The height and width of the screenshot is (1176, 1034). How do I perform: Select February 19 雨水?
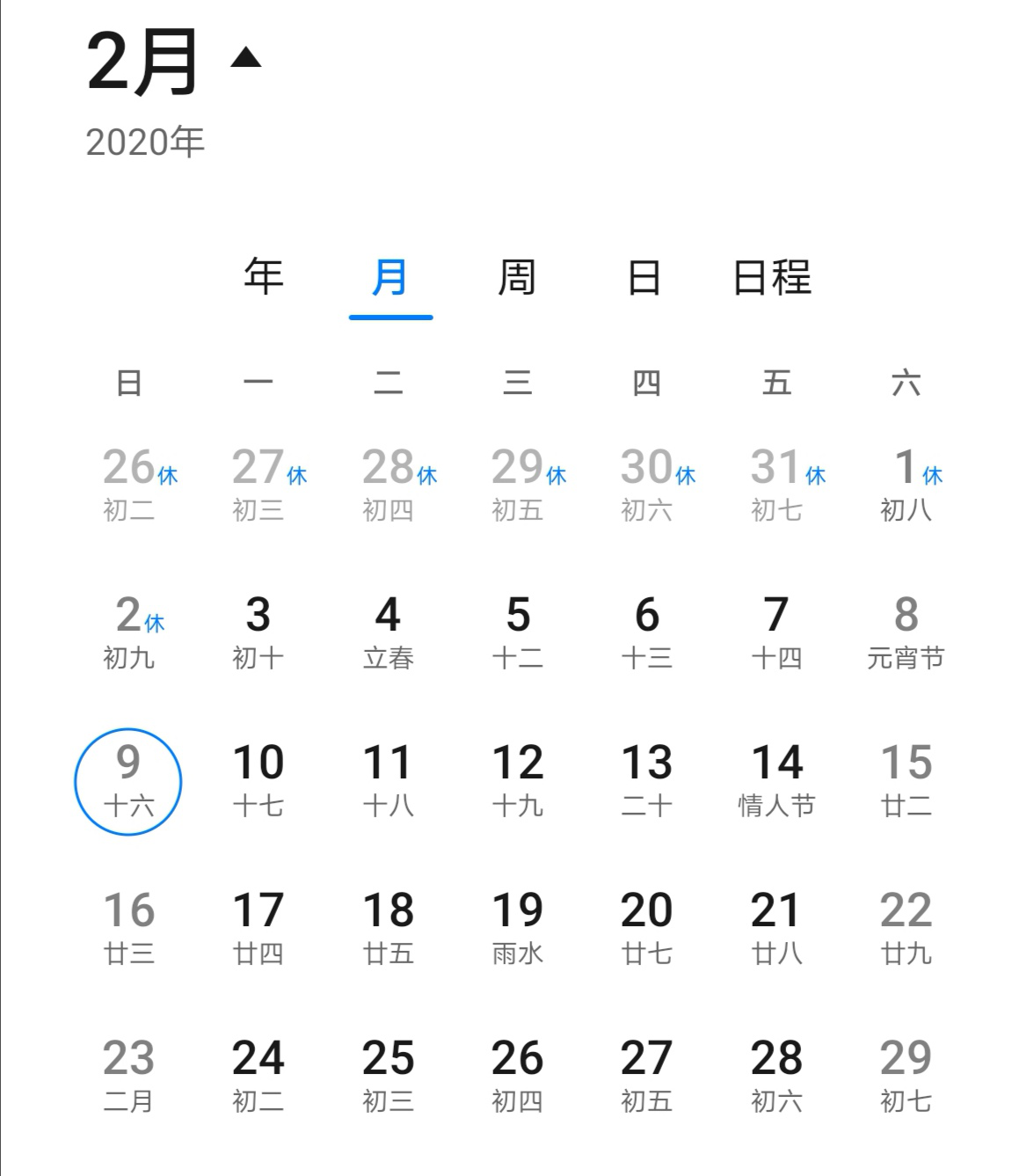[517, 927]
